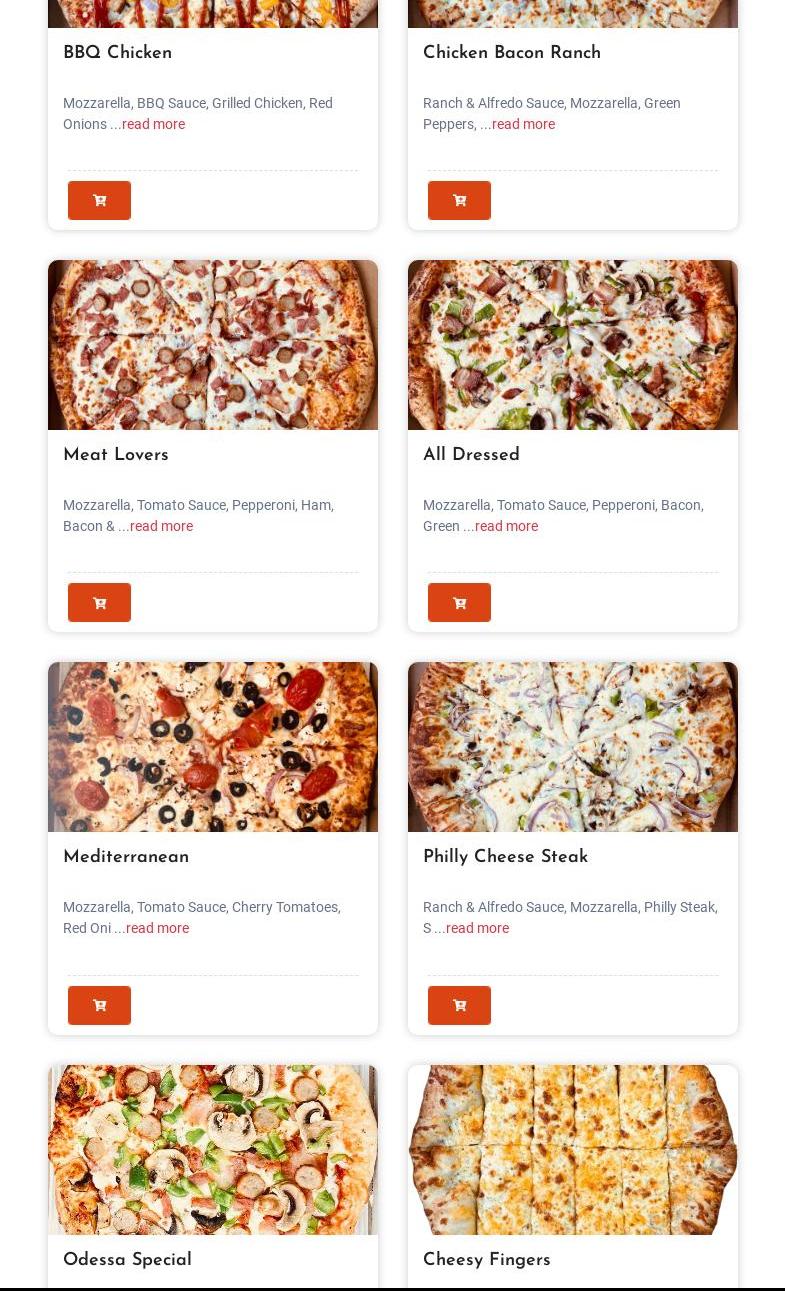Read more about Philly Cheese Steak ingredients
This screenshot has height=1291, width=785.
[477, 928]
